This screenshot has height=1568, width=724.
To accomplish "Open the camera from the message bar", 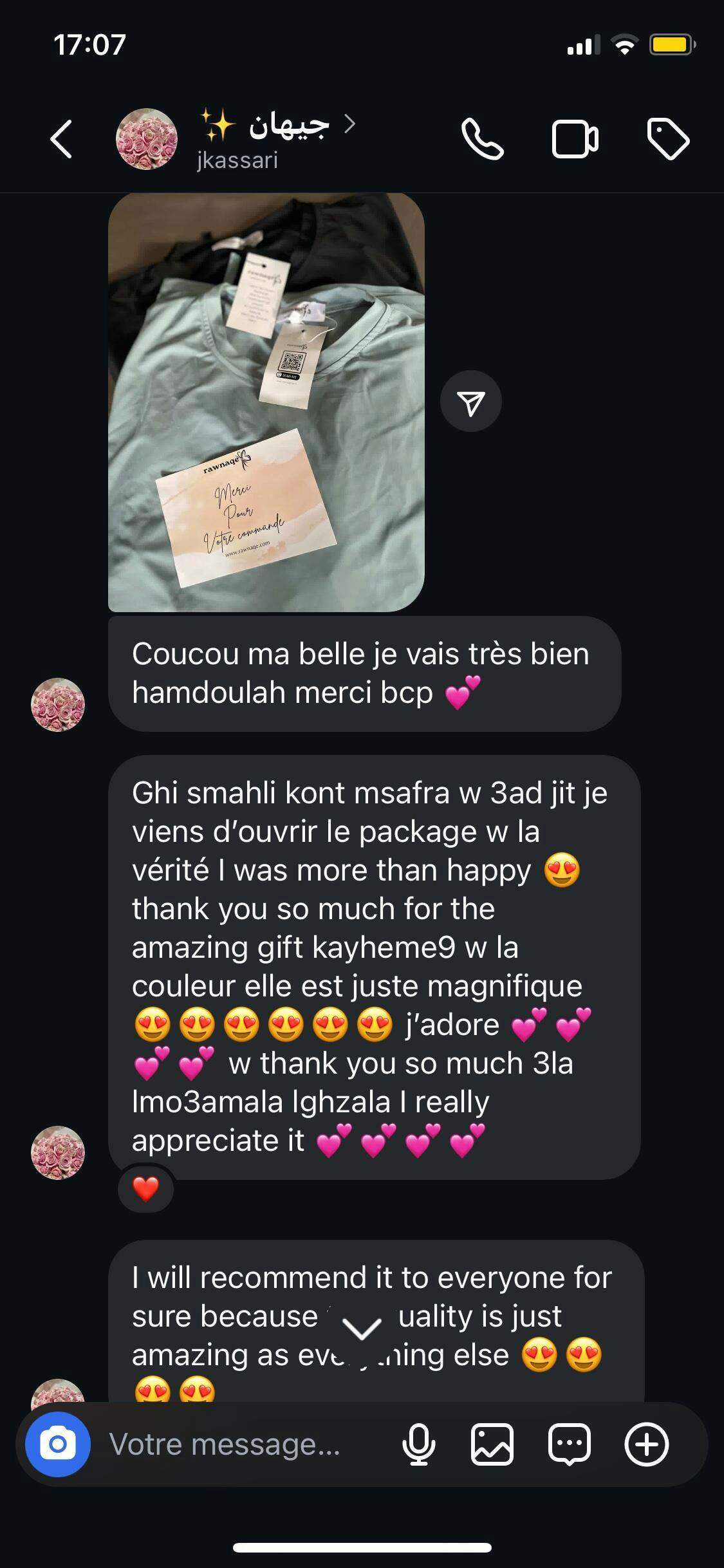I will pos(58,1444).
